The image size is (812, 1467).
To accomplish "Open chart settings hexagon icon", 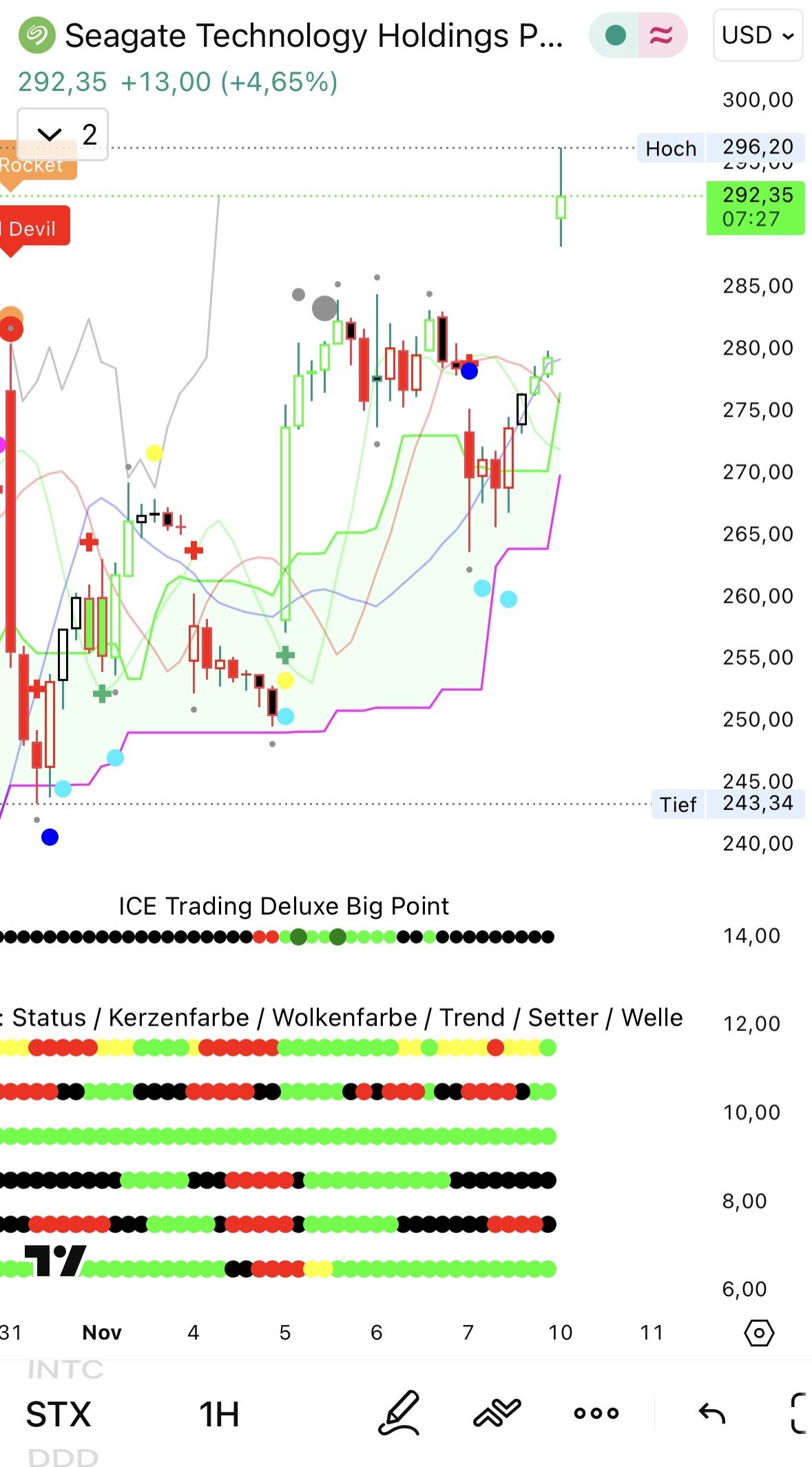I will pos(759,1333).
